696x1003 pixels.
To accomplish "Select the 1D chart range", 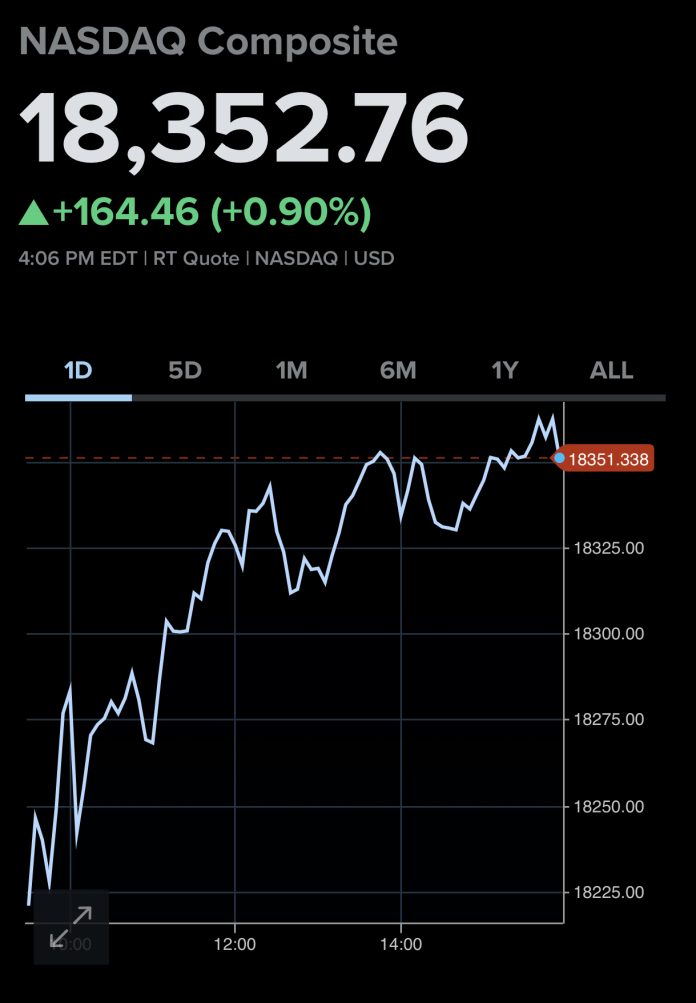I will (x=78, y=370).
